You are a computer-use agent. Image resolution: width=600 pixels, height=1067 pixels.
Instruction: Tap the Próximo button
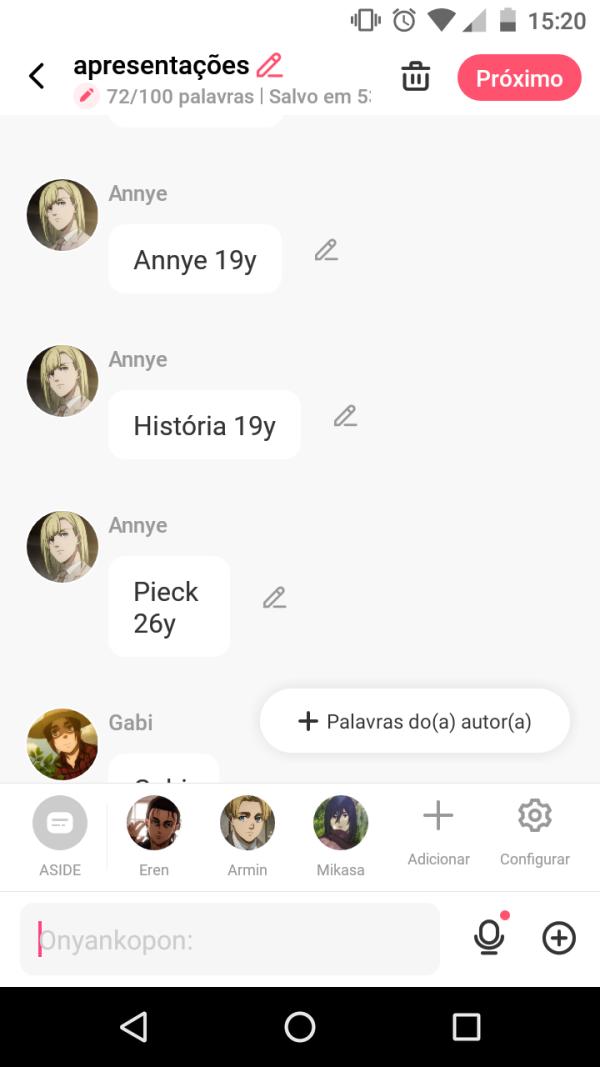519,78
